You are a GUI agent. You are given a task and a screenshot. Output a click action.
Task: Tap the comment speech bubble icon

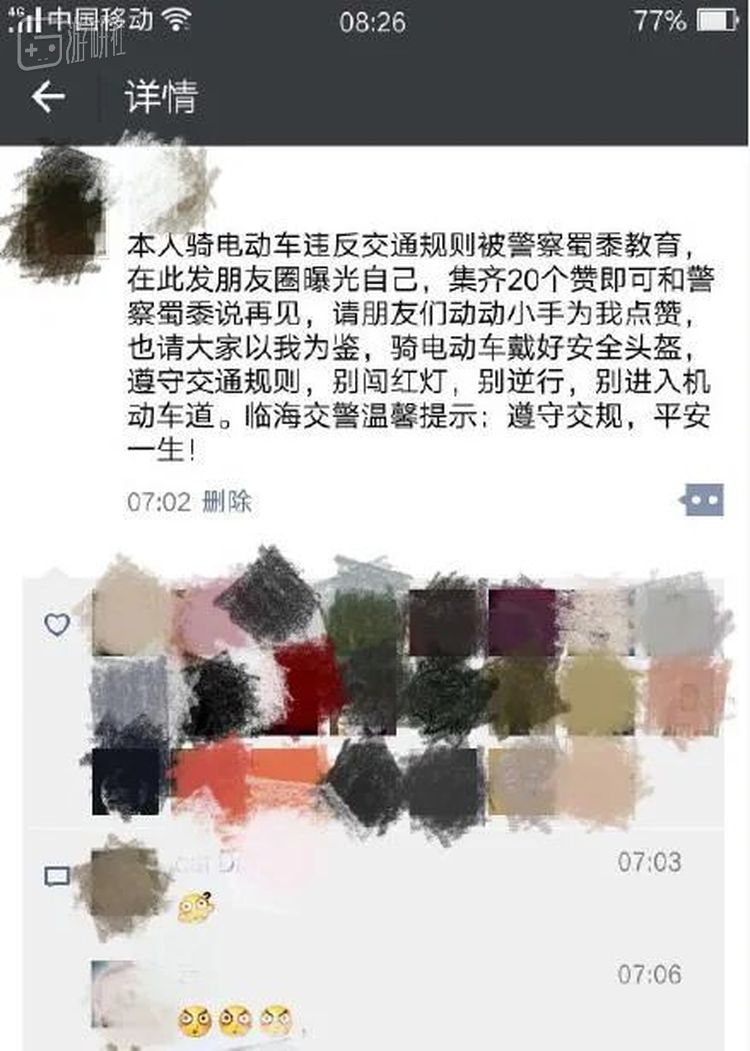pyautogui.click(x=57, y=872)
